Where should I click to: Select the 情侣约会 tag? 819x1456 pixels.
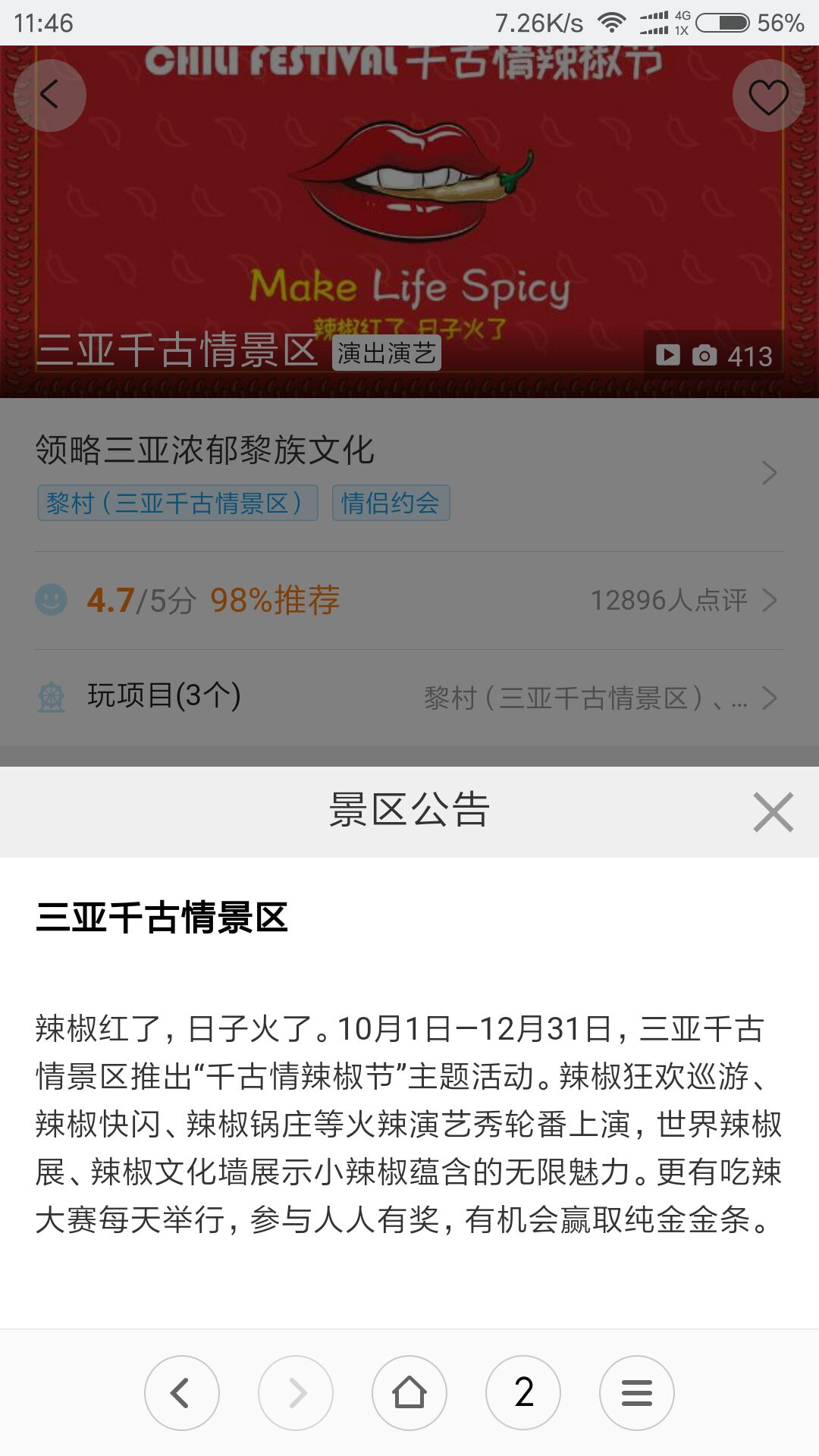pos(391,503)
